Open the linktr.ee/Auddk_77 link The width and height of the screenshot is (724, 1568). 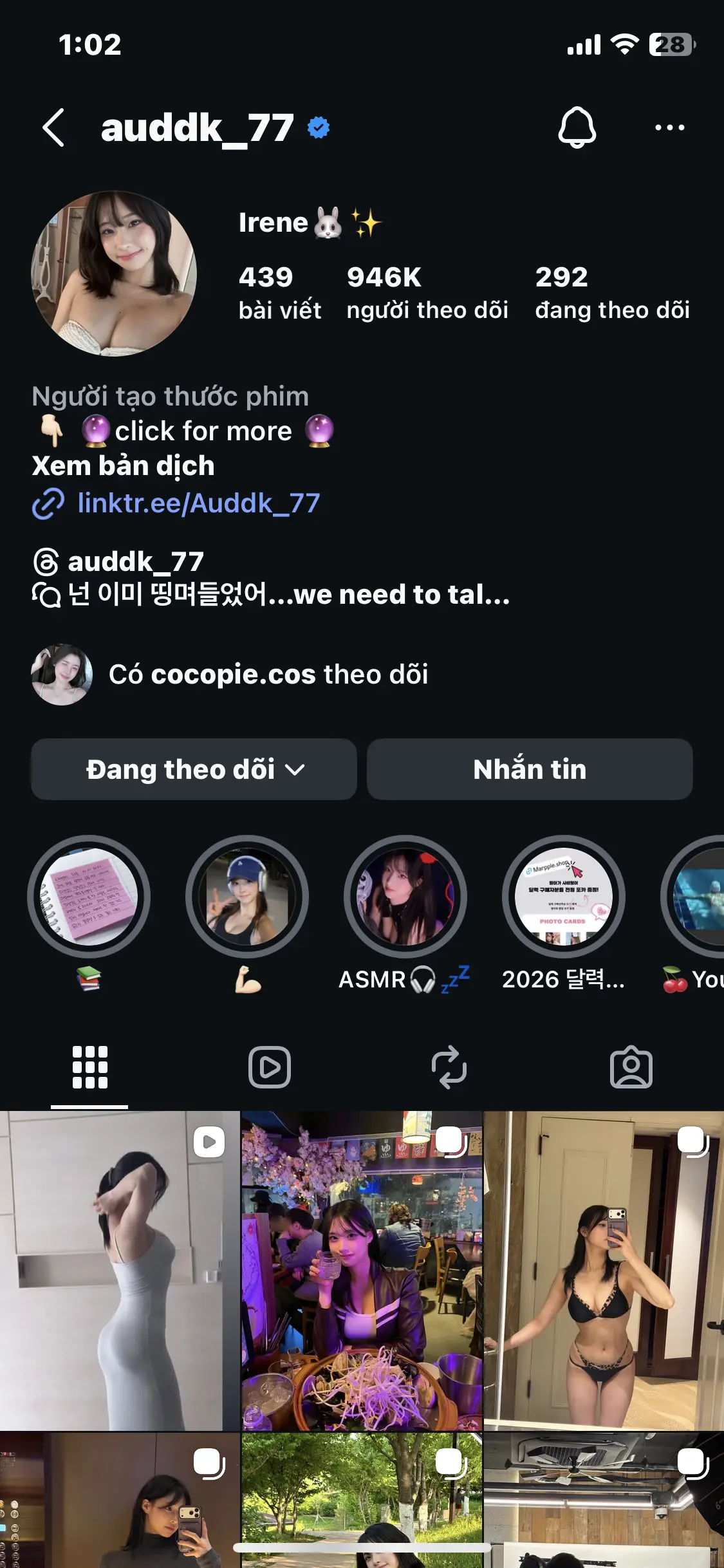click(198, 503)
